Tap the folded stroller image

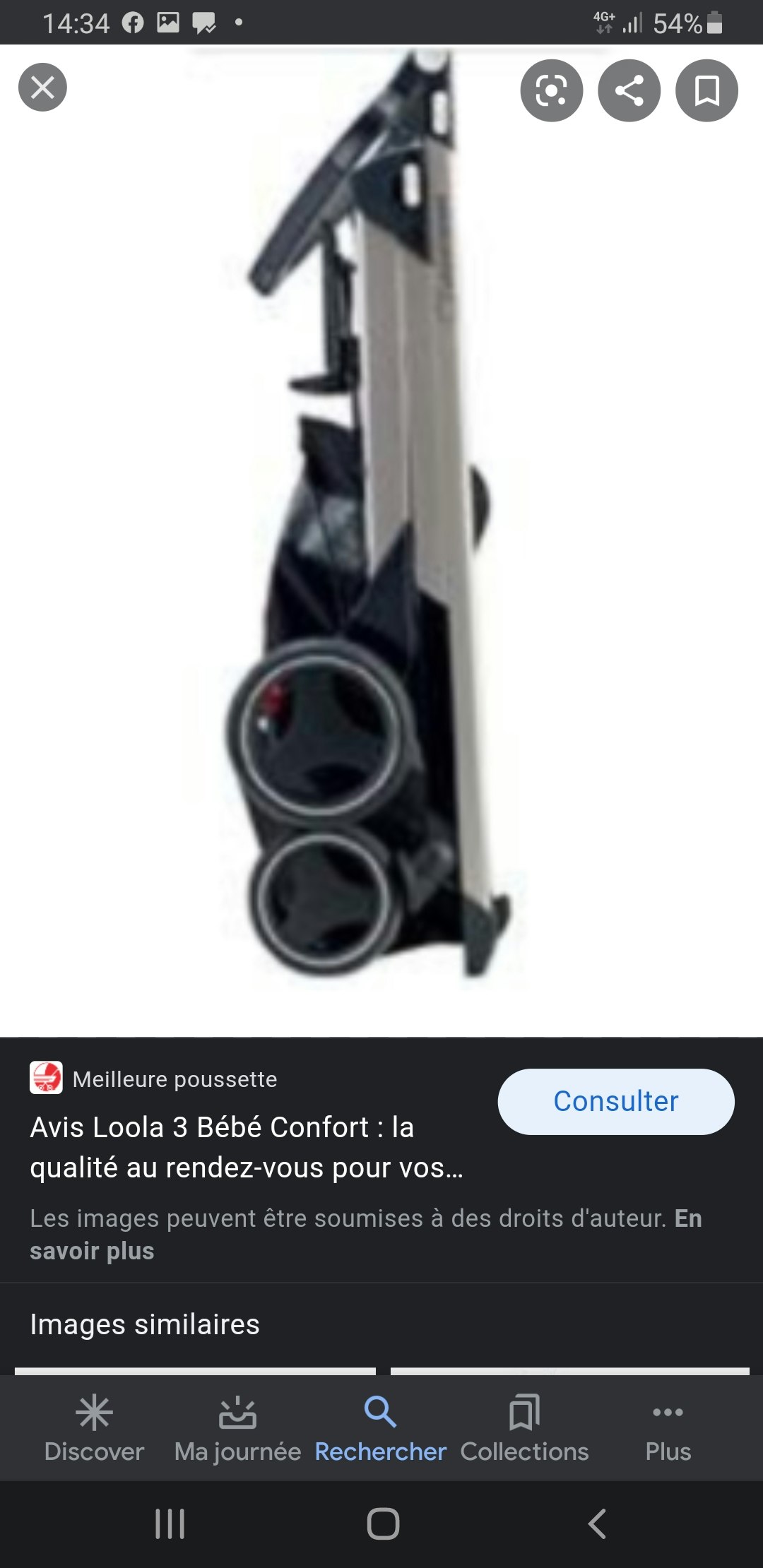pos(381,530)
